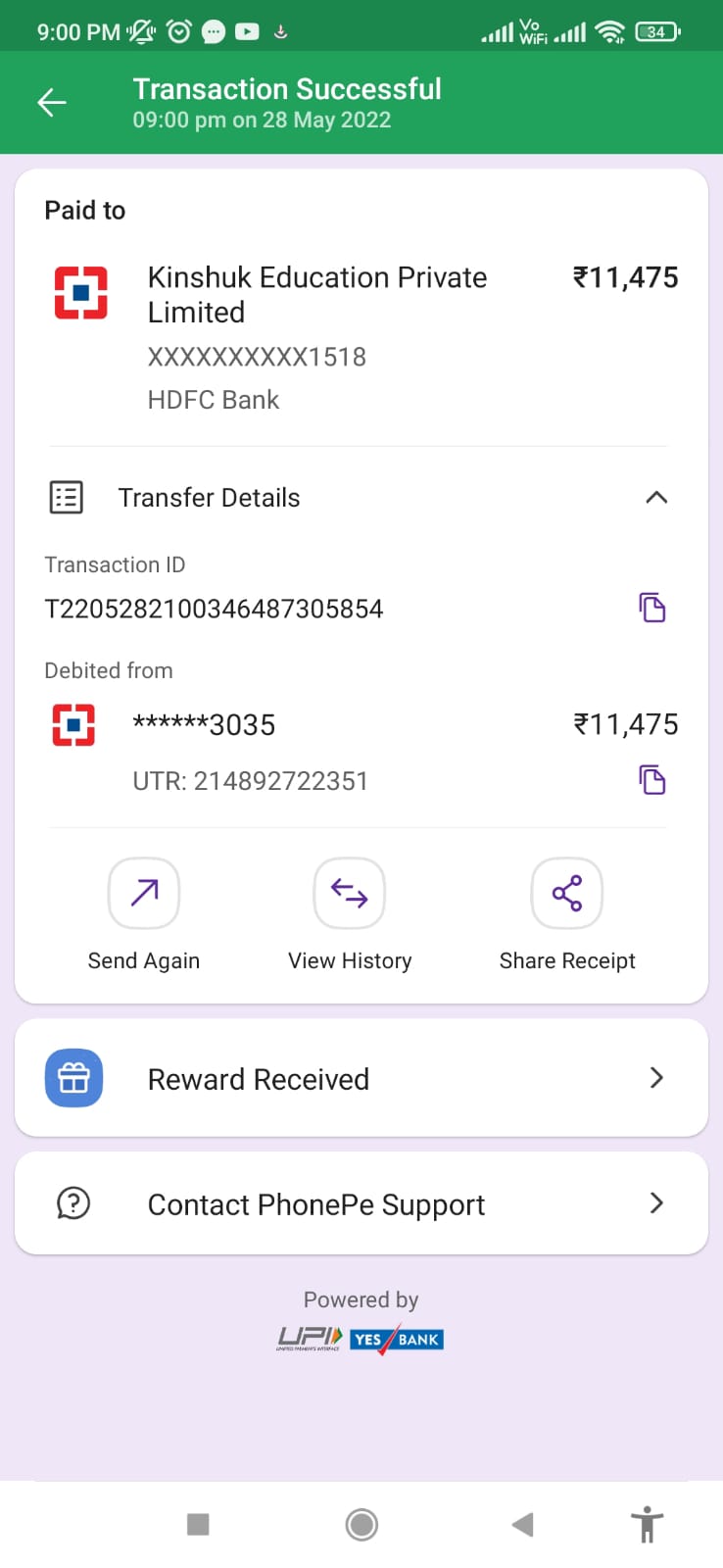723x1568 pixels.
Task: Open View History
Action: (x=350, y=894)
